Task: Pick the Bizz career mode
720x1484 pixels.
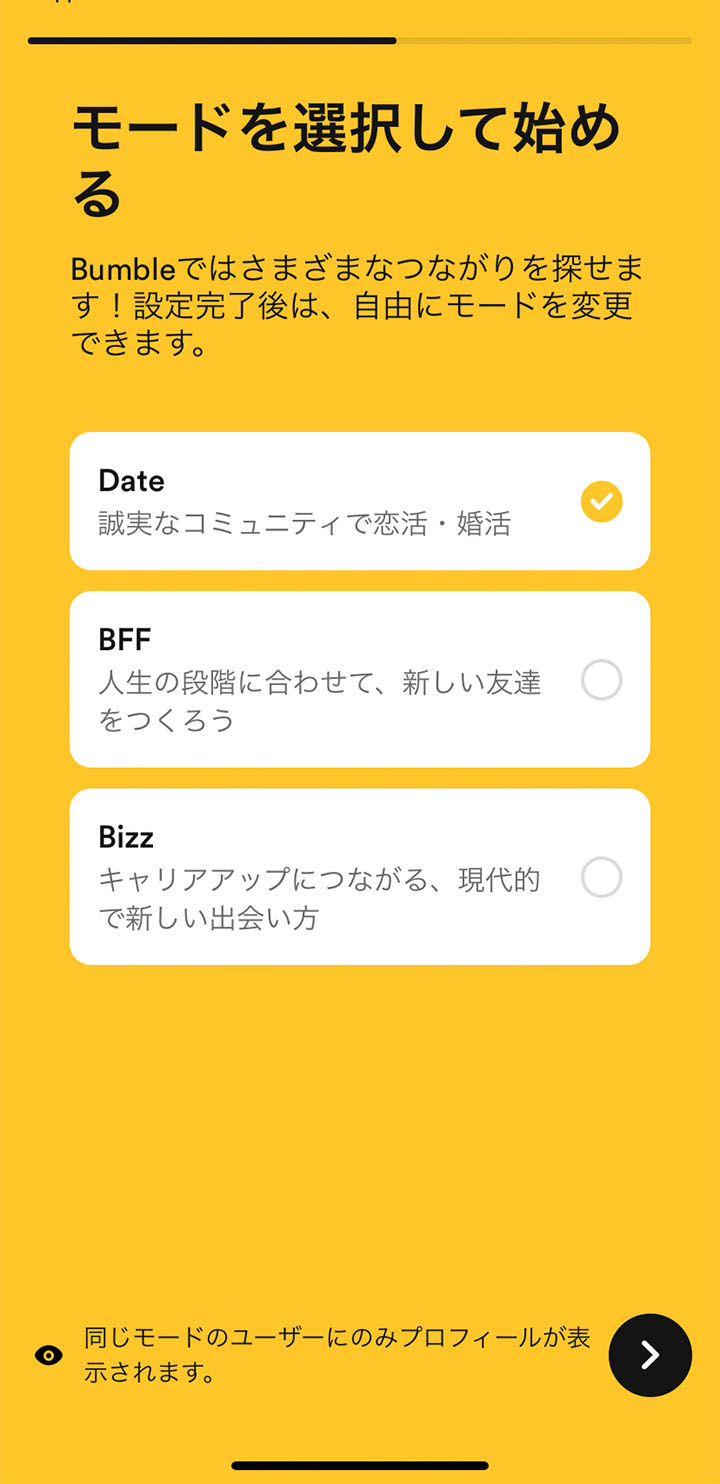Action: click(360, 877)
